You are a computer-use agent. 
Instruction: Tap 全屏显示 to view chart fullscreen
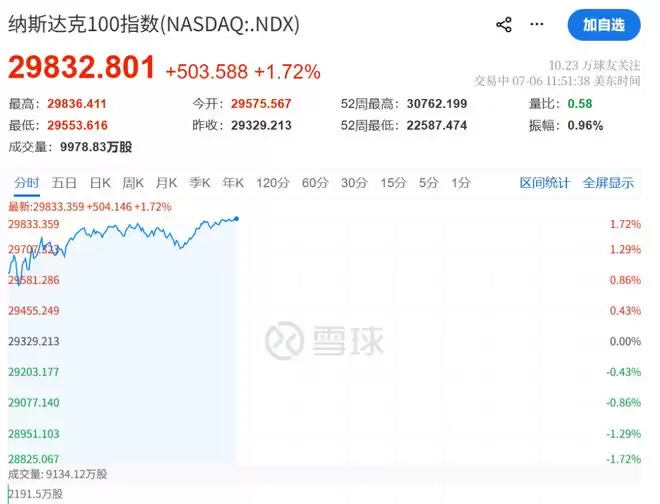coord(609,183)
